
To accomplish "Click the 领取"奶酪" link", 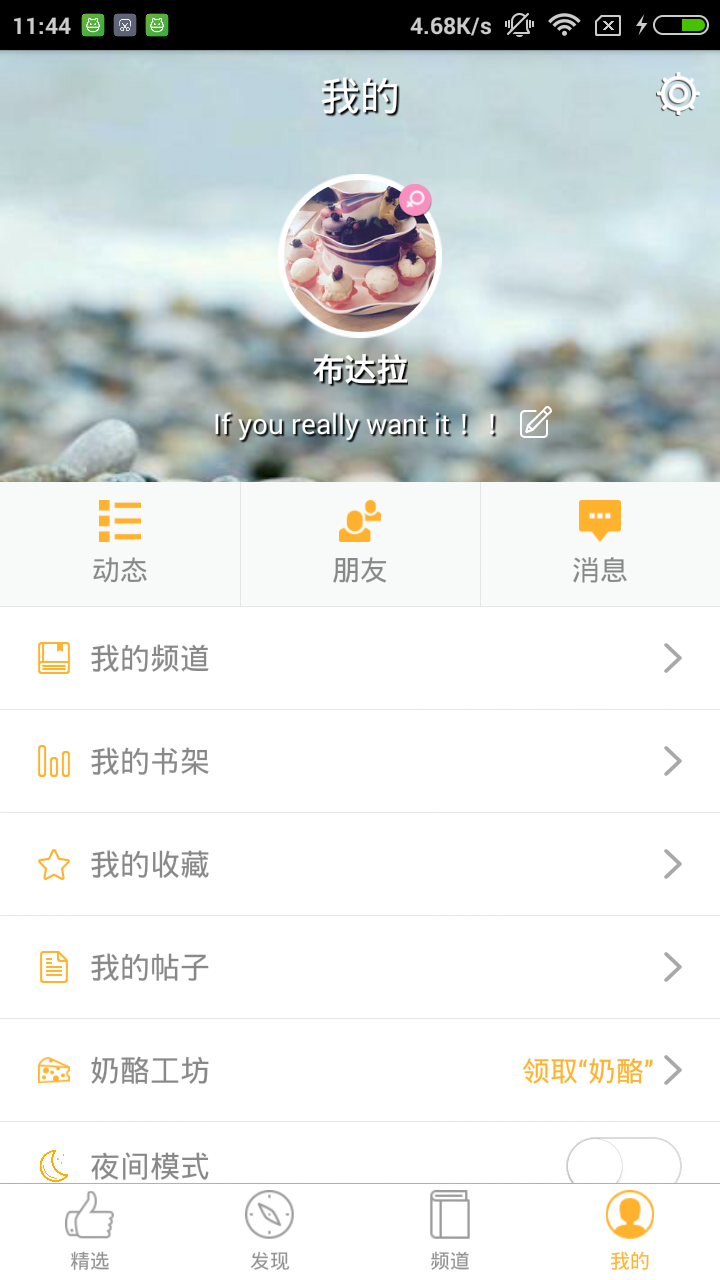I will (x=585, y=1069).
